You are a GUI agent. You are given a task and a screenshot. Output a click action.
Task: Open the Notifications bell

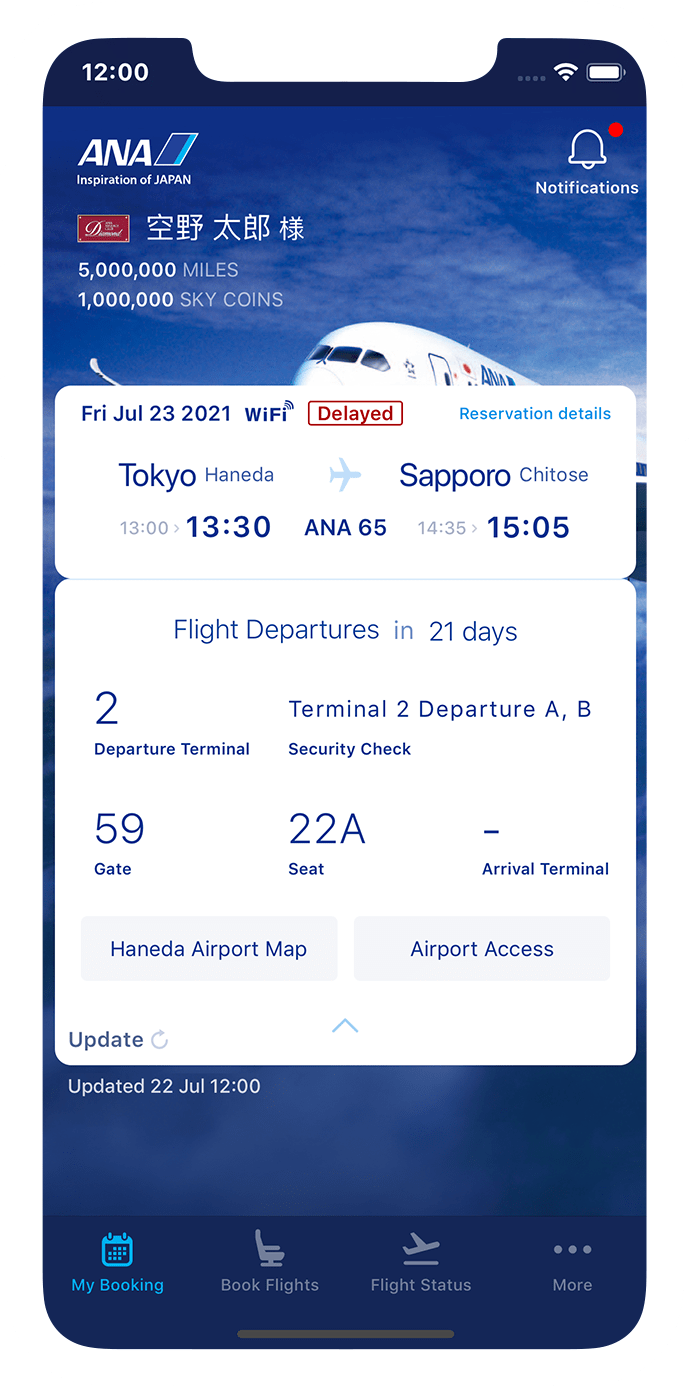(587, 160)
